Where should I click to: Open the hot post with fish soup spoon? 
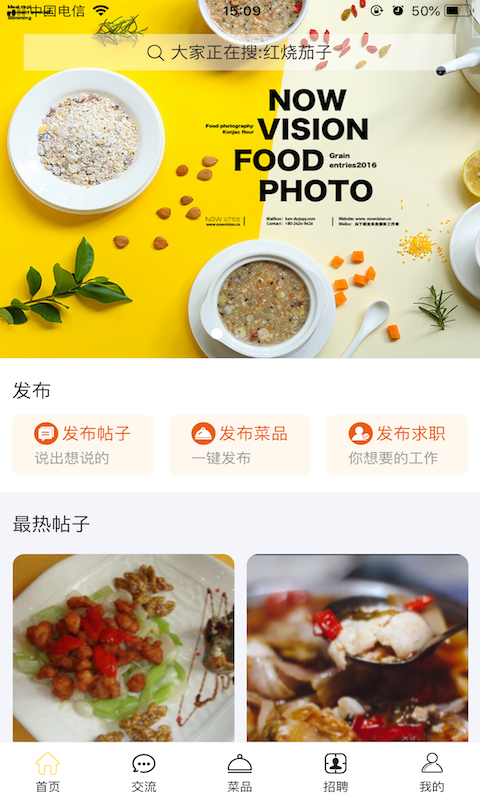point(358,647)
